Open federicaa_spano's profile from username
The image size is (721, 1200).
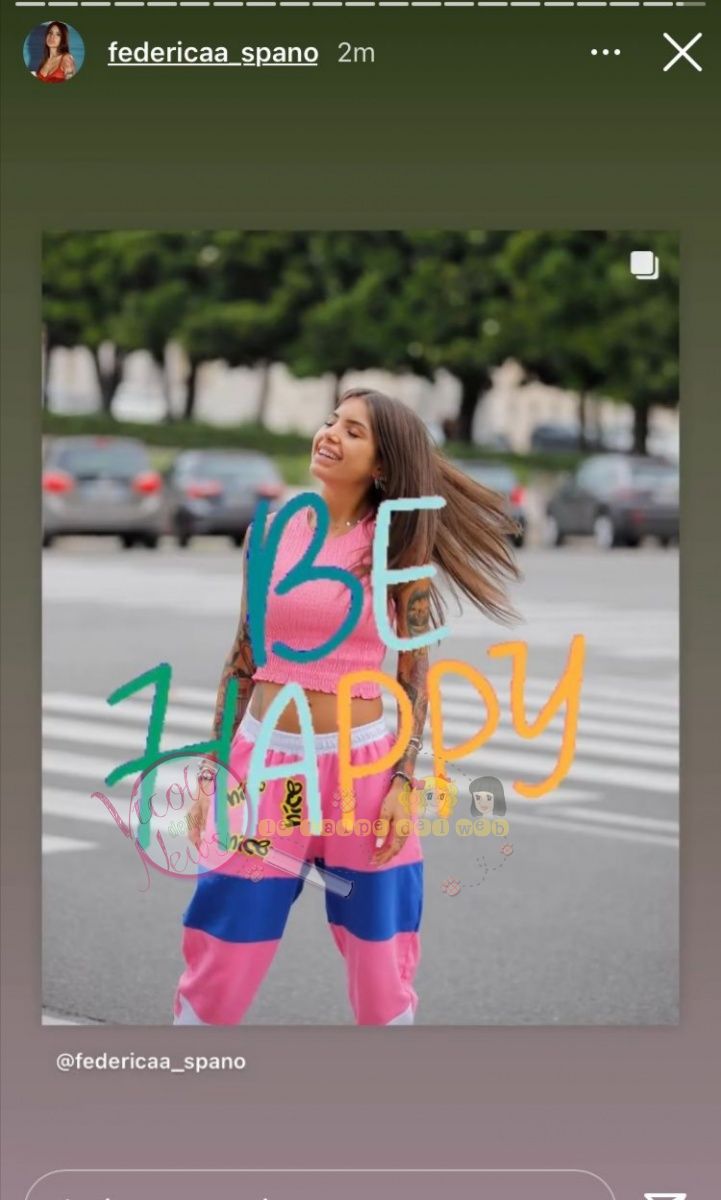click(x=212, y=53)
